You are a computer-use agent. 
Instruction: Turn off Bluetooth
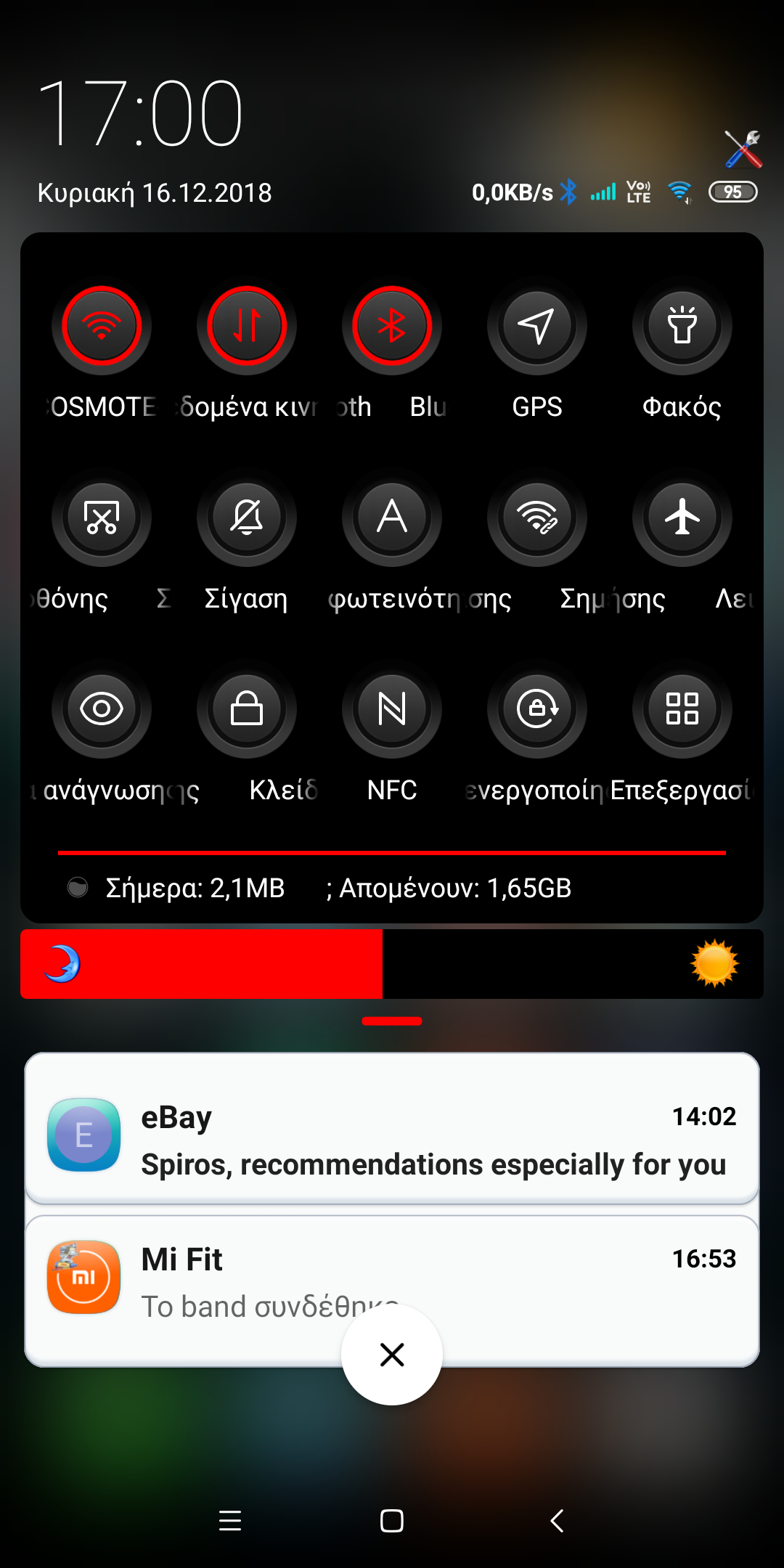pyautogui.click(x=392, y=325)
